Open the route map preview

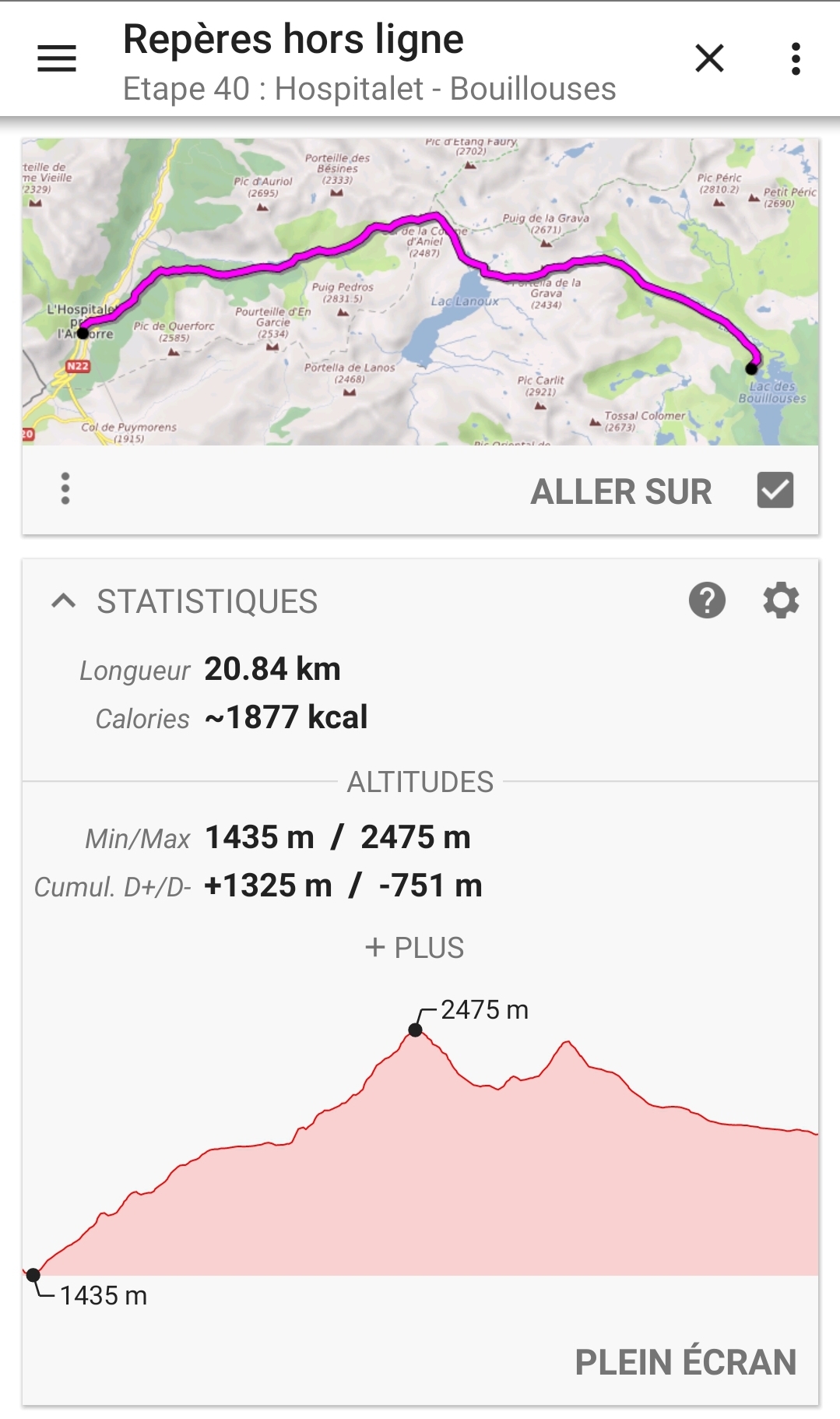tap(420, 291)
